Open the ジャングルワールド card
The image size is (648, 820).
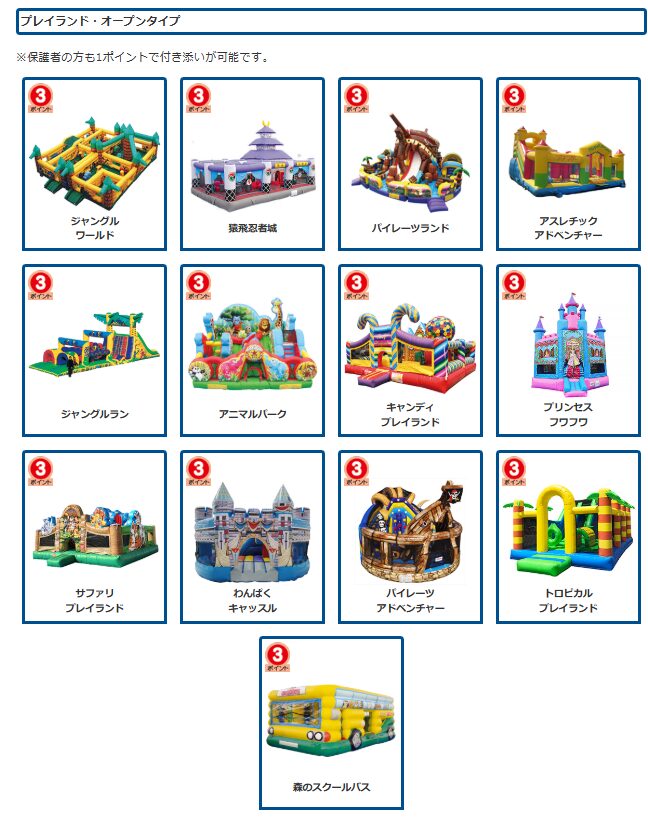pos(94,164)
